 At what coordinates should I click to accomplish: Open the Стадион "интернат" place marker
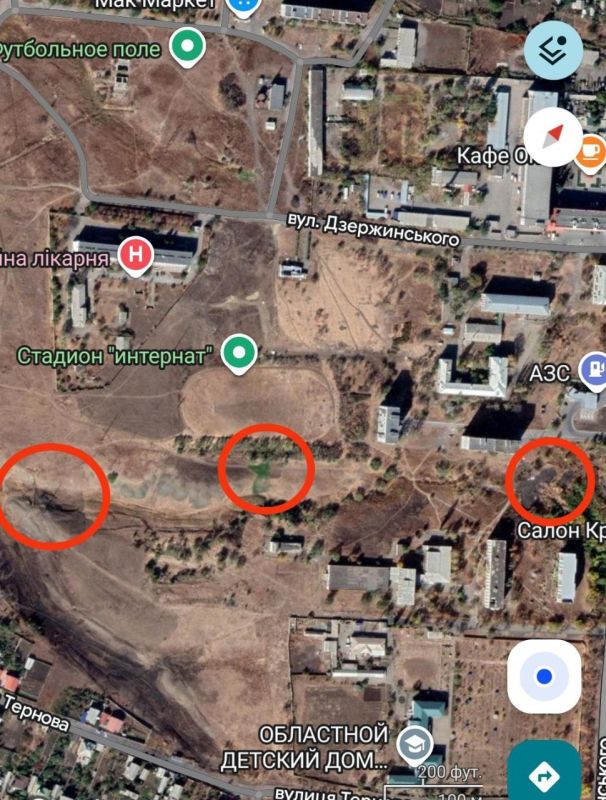click(238, 352)
